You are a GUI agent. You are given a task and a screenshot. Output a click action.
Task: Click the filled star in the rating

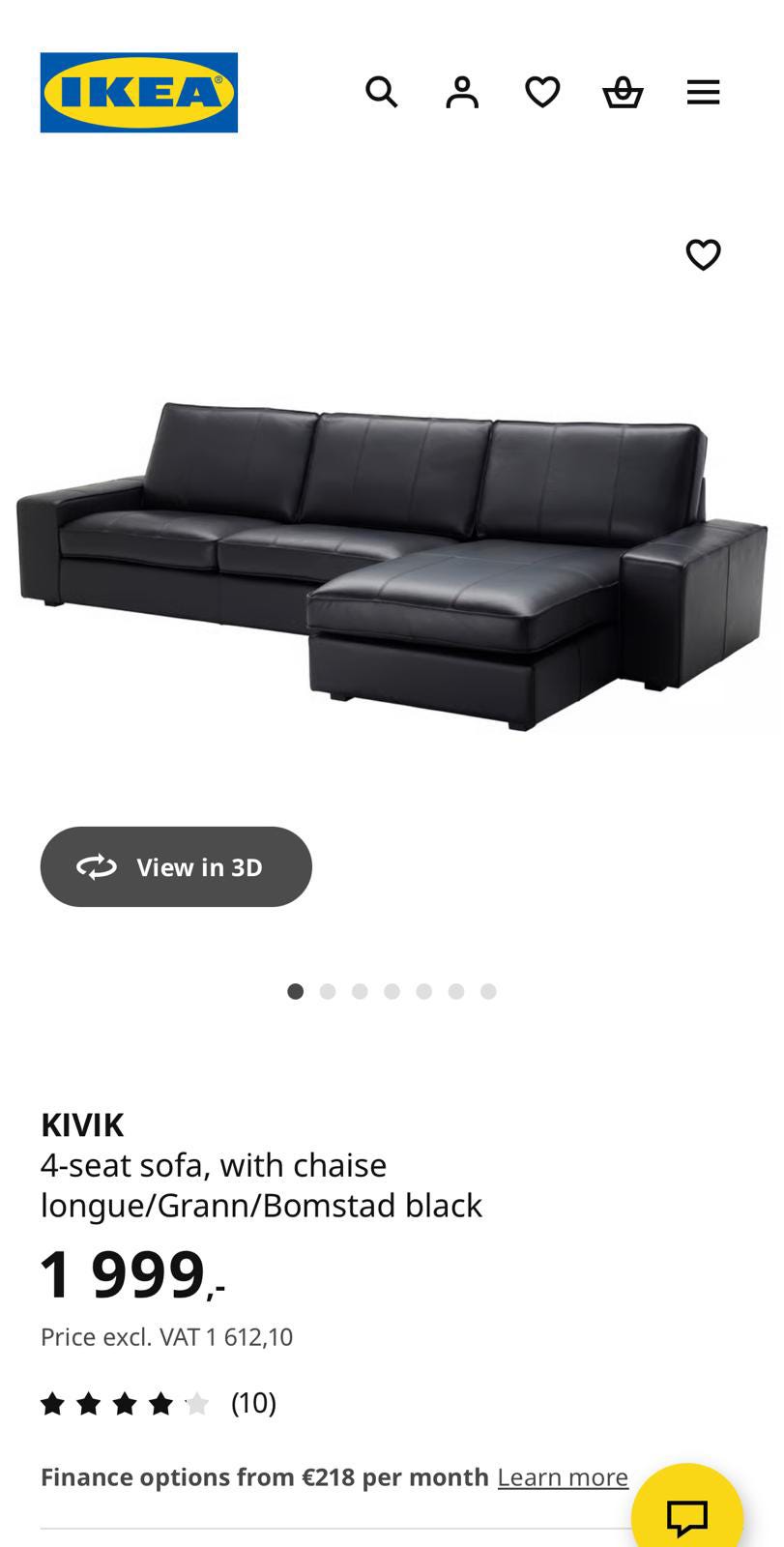(x=52, y=1402)
